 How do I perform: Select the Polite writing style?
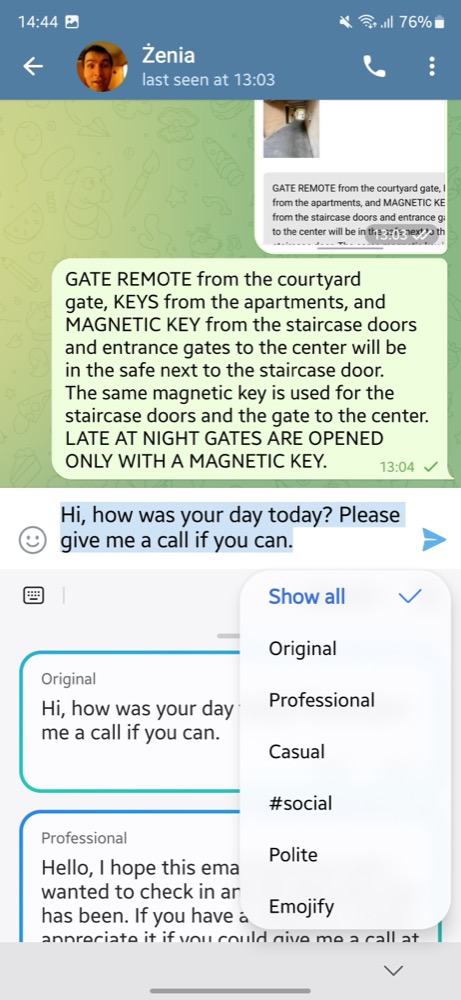click(345, 855)
